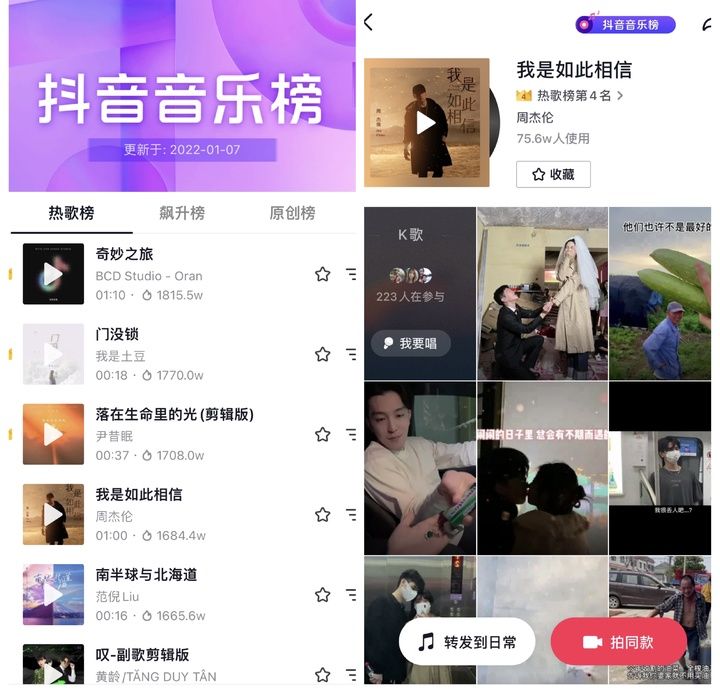Viewport: 720px width, 693px height.
Task: Favorite the song 奇妙之旅
Action: tap(322, 274)
